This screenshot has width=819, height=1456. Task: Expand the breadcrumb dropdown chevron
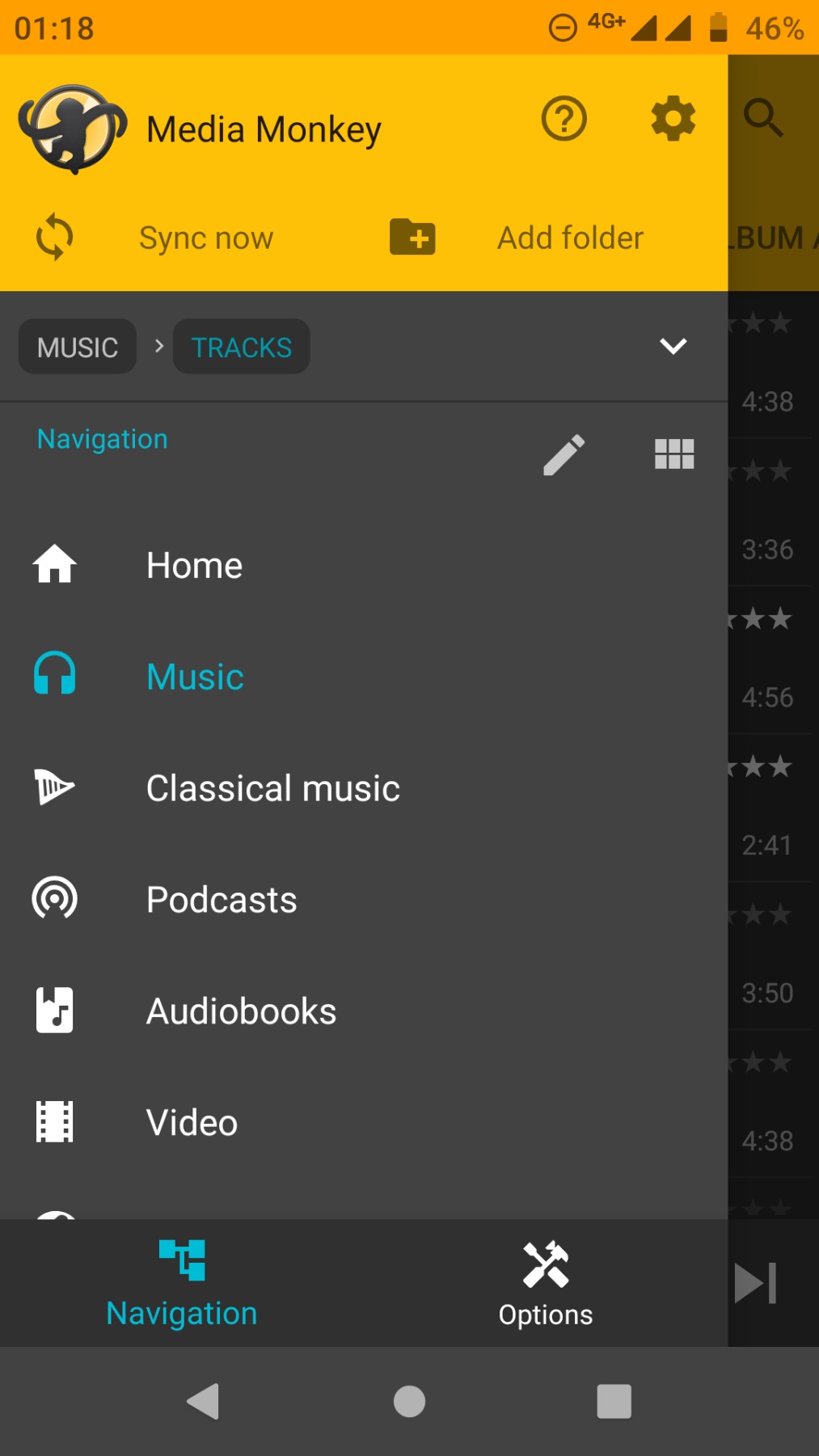pyautogui.click(x=673, y=347)
